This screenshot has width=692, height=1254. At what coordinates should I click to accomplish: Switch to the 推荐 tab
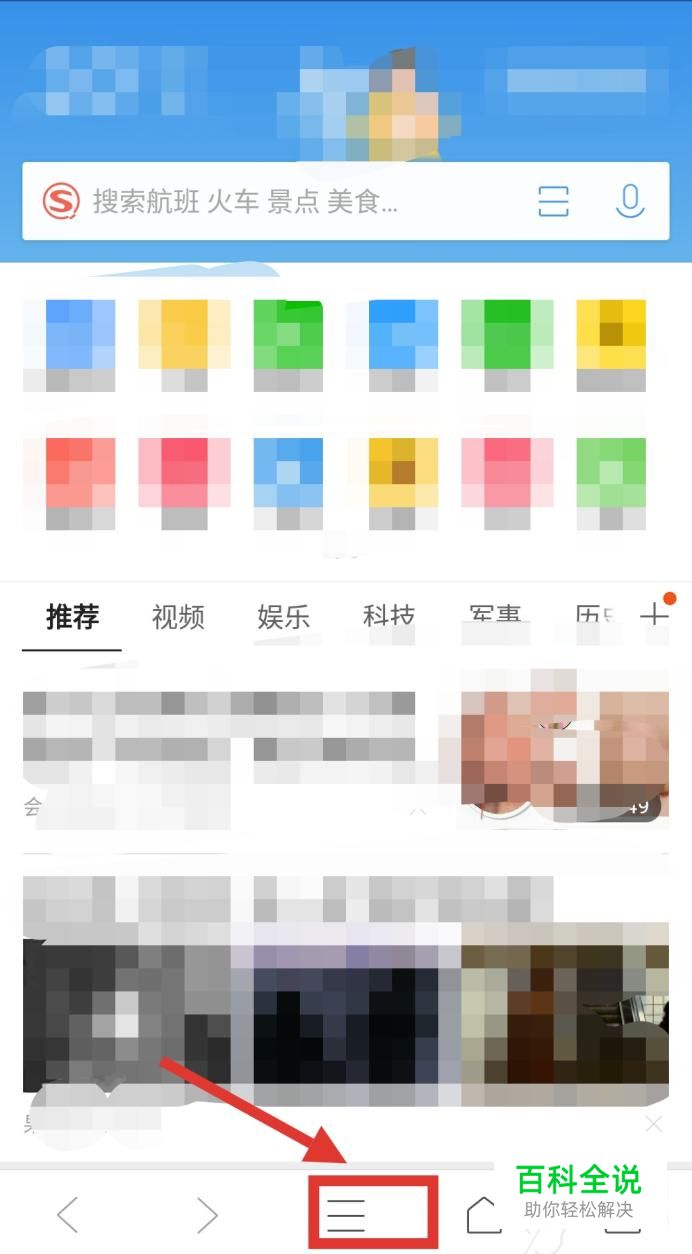[72, 617]
